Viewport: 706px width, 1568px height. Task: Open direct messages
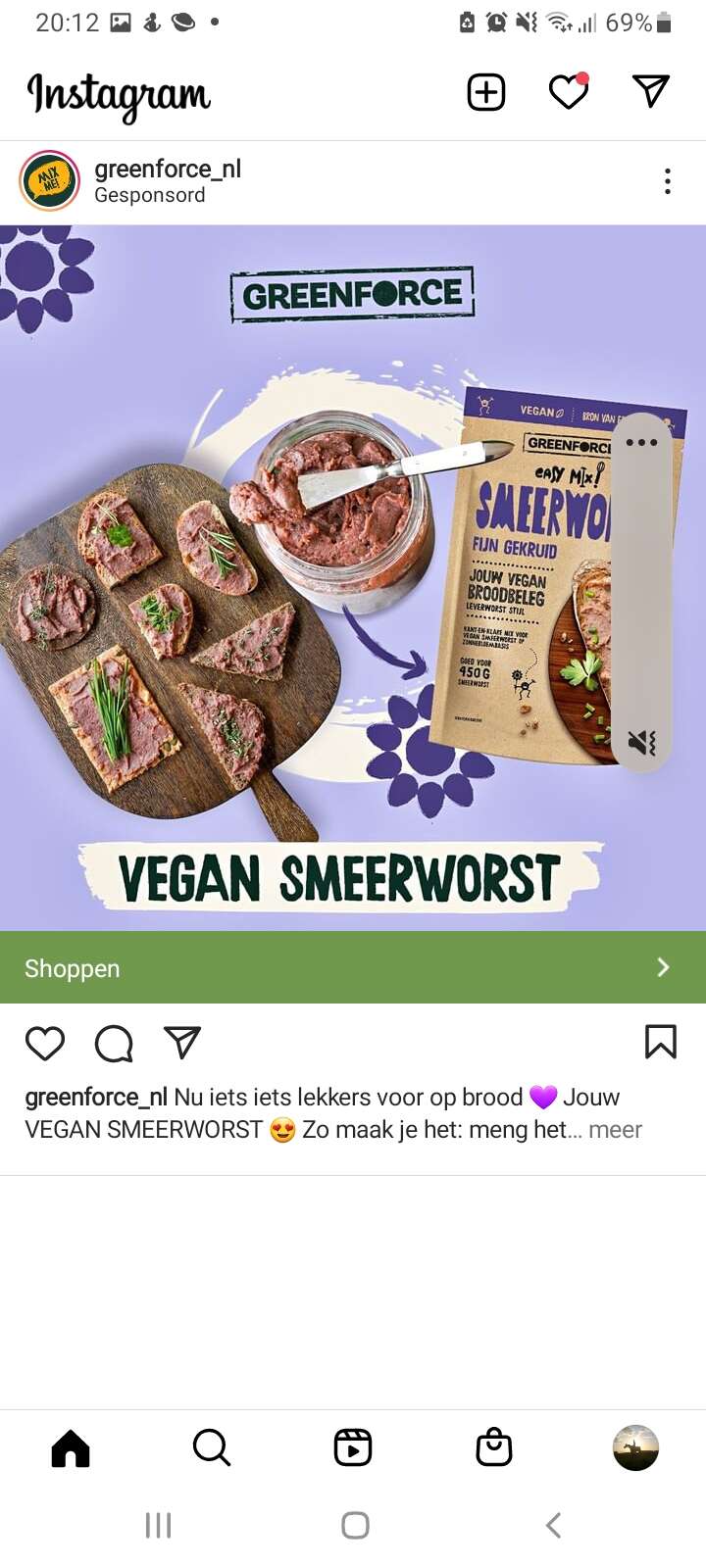click(x=651, y=90)
